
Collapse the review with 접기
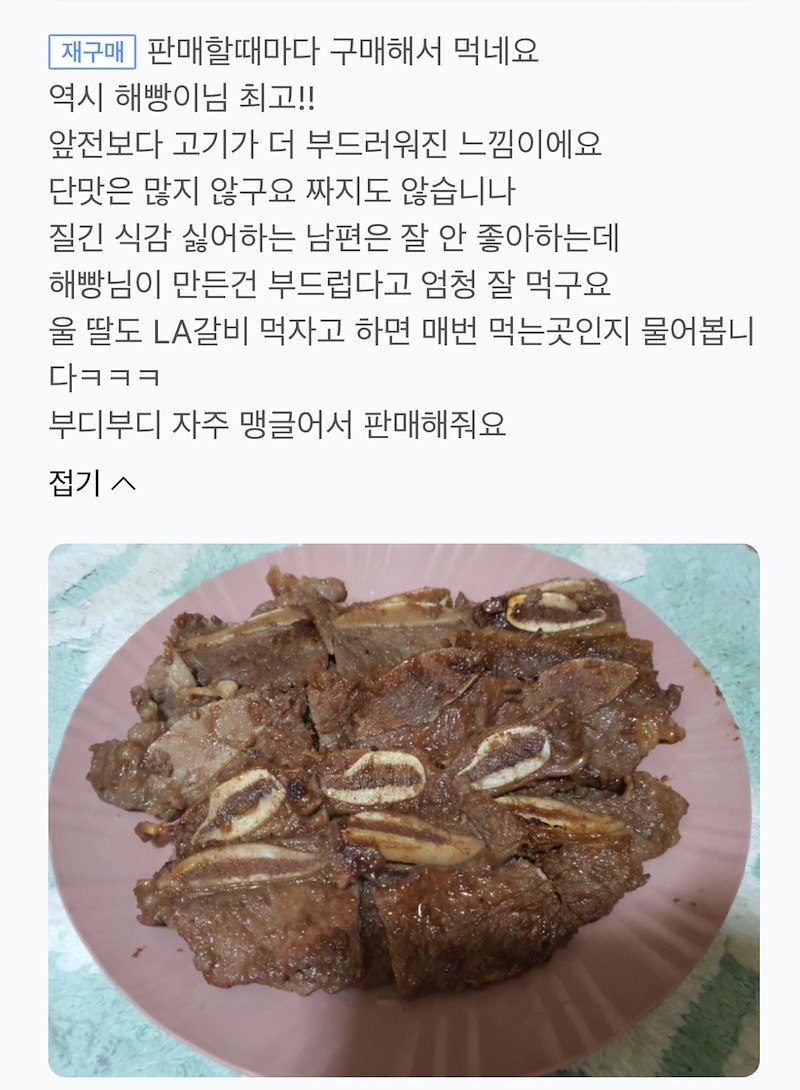[x=92, y=483]
